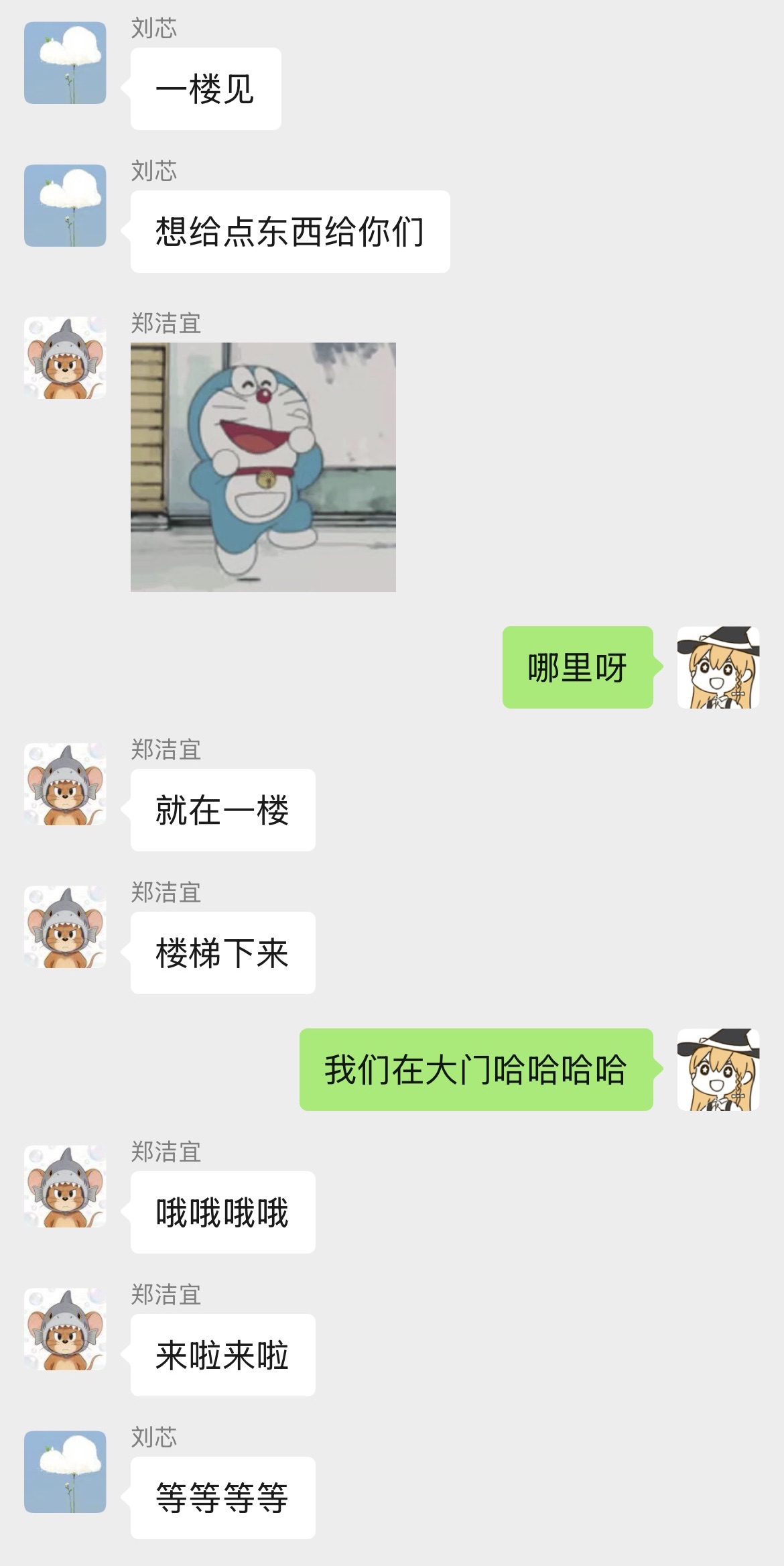Open 郑洁宜's avatar beside "来啦来啦"
This screenshot has height=1566, width=784.
65,1329
